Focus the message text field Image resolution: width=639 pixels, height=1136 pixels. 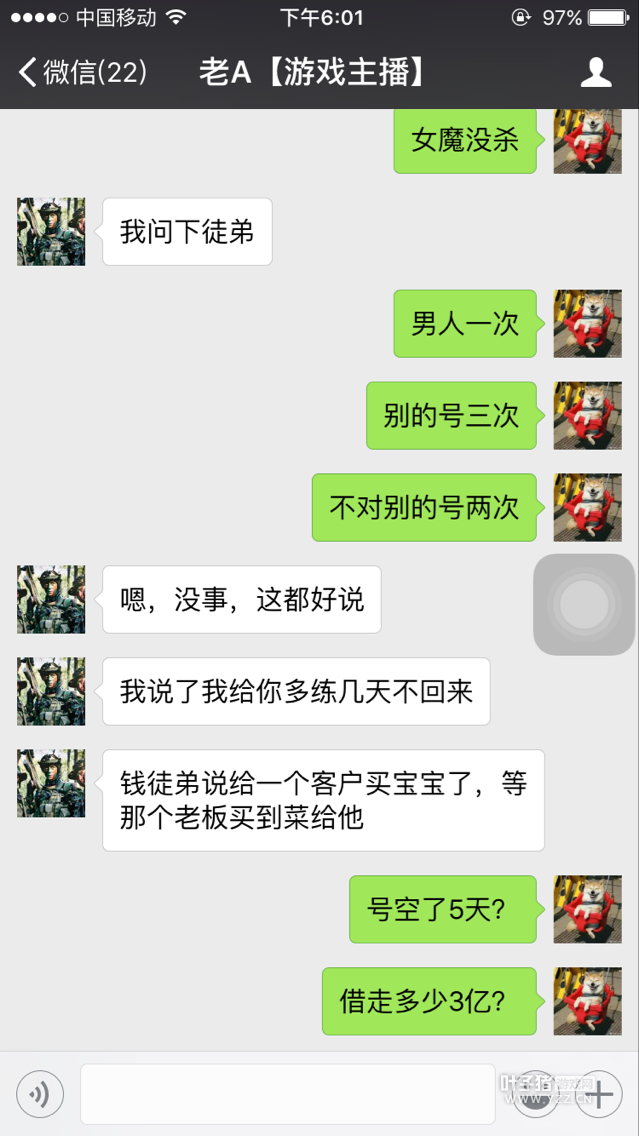(x=287, y=1094)
